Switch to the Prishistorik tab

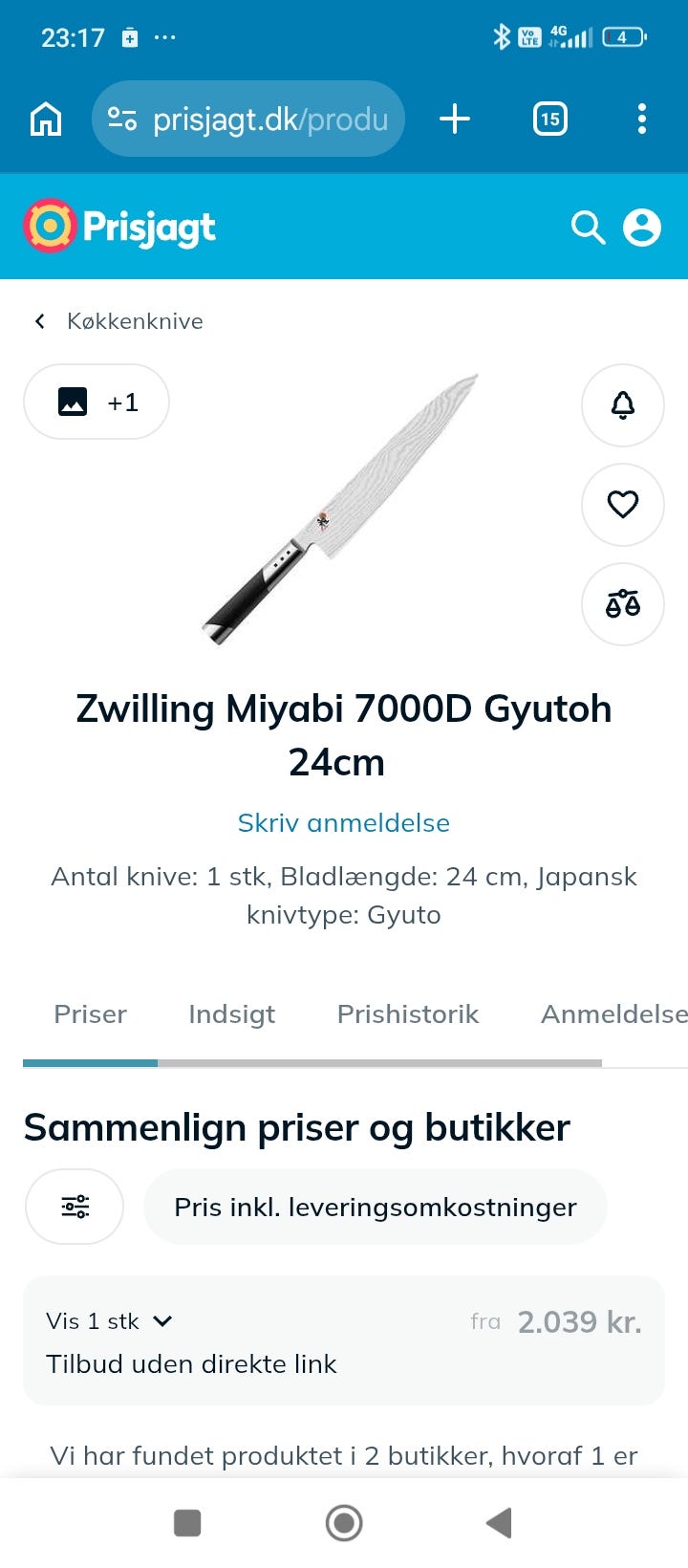tap(408, 1013)
